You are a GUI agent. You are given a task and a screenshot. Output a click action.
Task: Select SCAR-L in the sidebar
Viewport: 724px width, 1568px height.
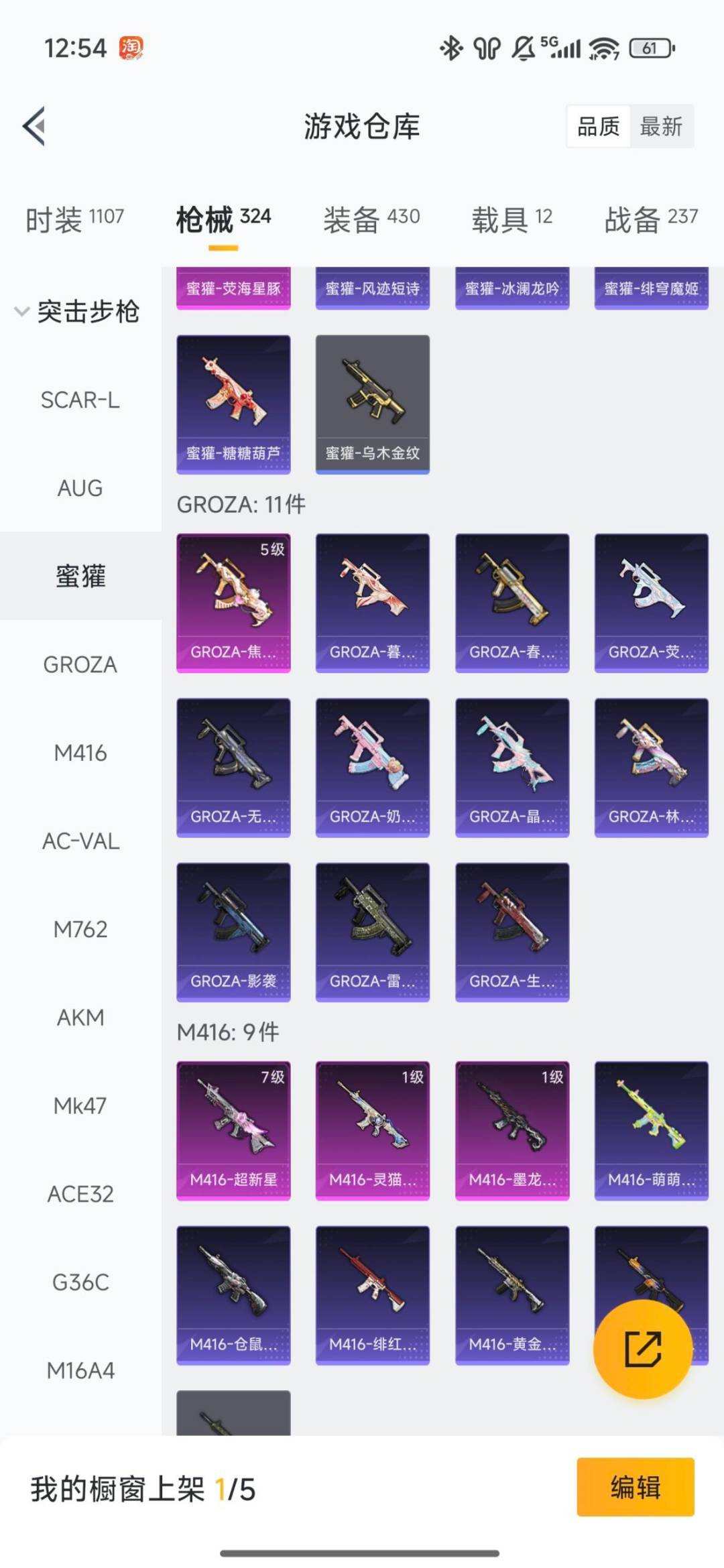(80, 400)
